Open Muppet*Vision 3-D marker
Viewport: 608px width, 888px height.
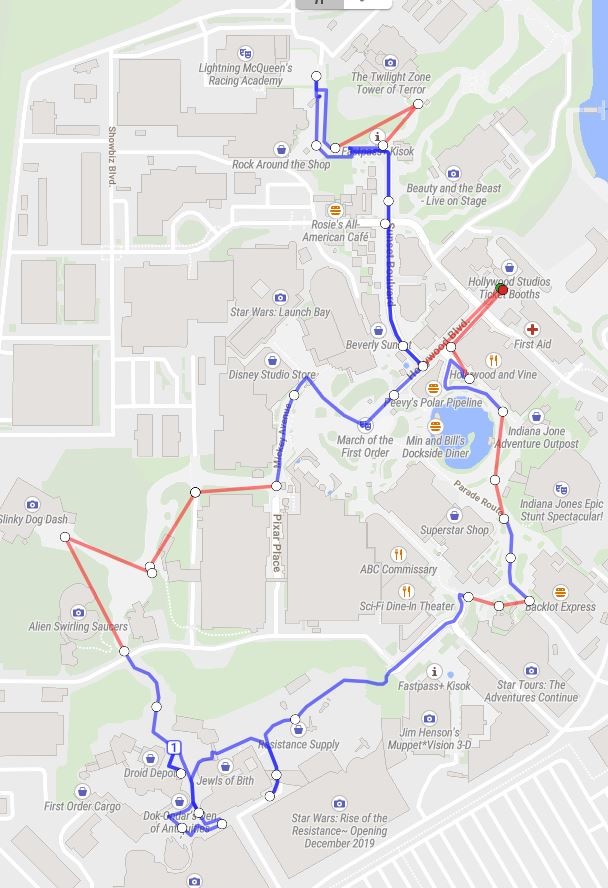(x=429, y=718)
